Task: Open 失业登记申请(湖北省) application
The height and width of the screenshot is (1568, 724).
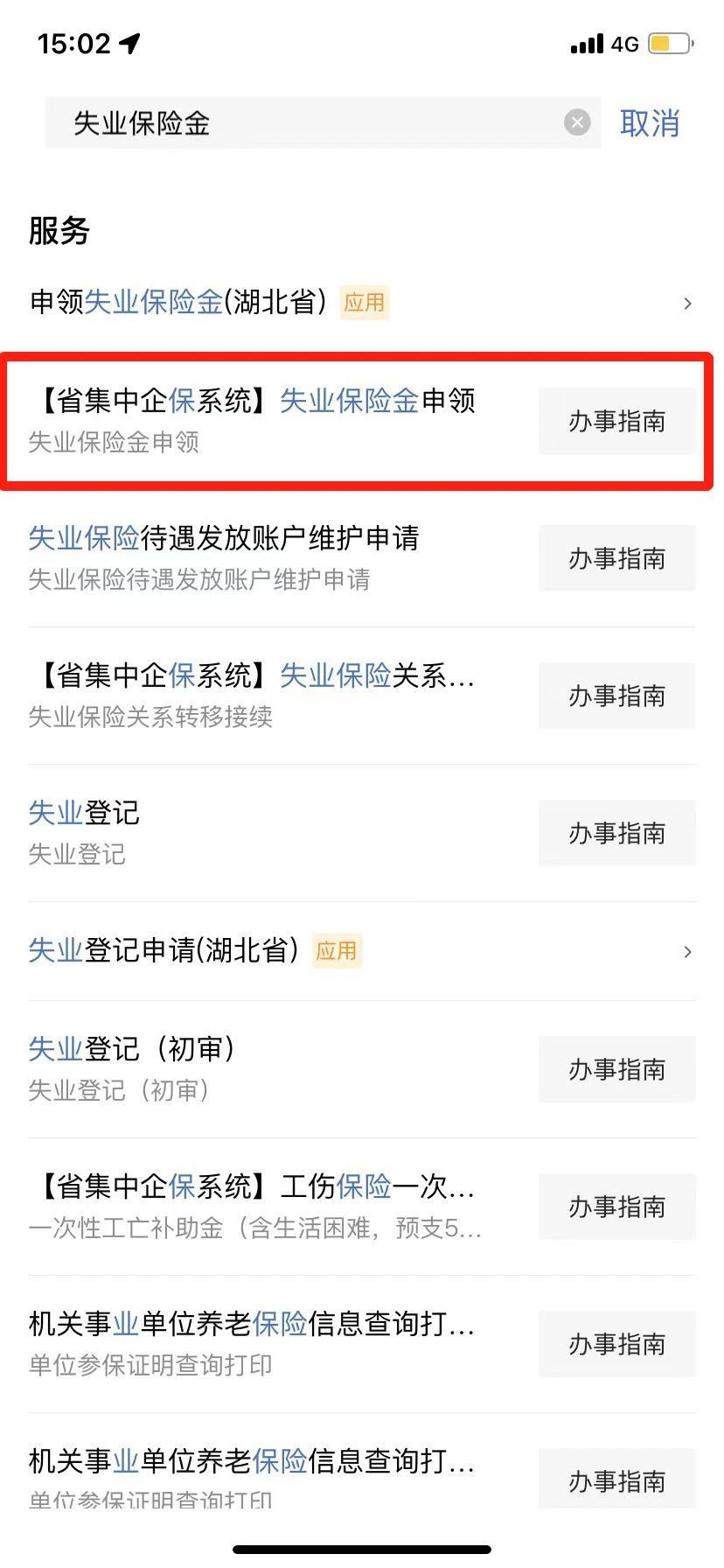Action: [350, 950]
